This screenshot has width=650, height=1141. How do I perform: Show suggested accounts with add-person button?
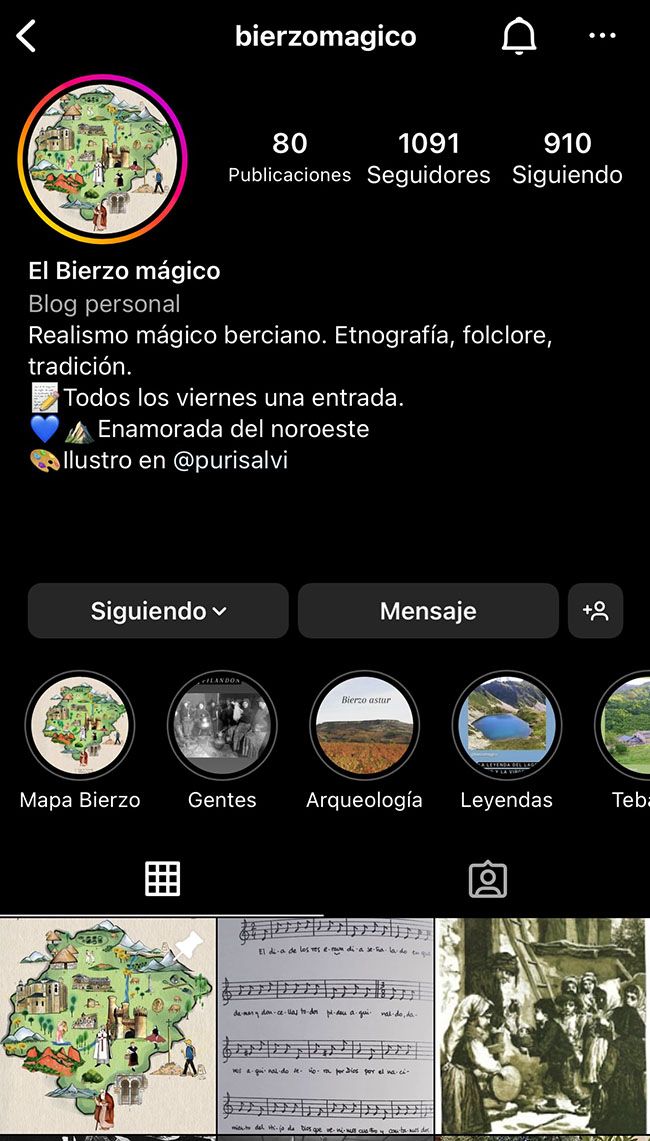595,611
